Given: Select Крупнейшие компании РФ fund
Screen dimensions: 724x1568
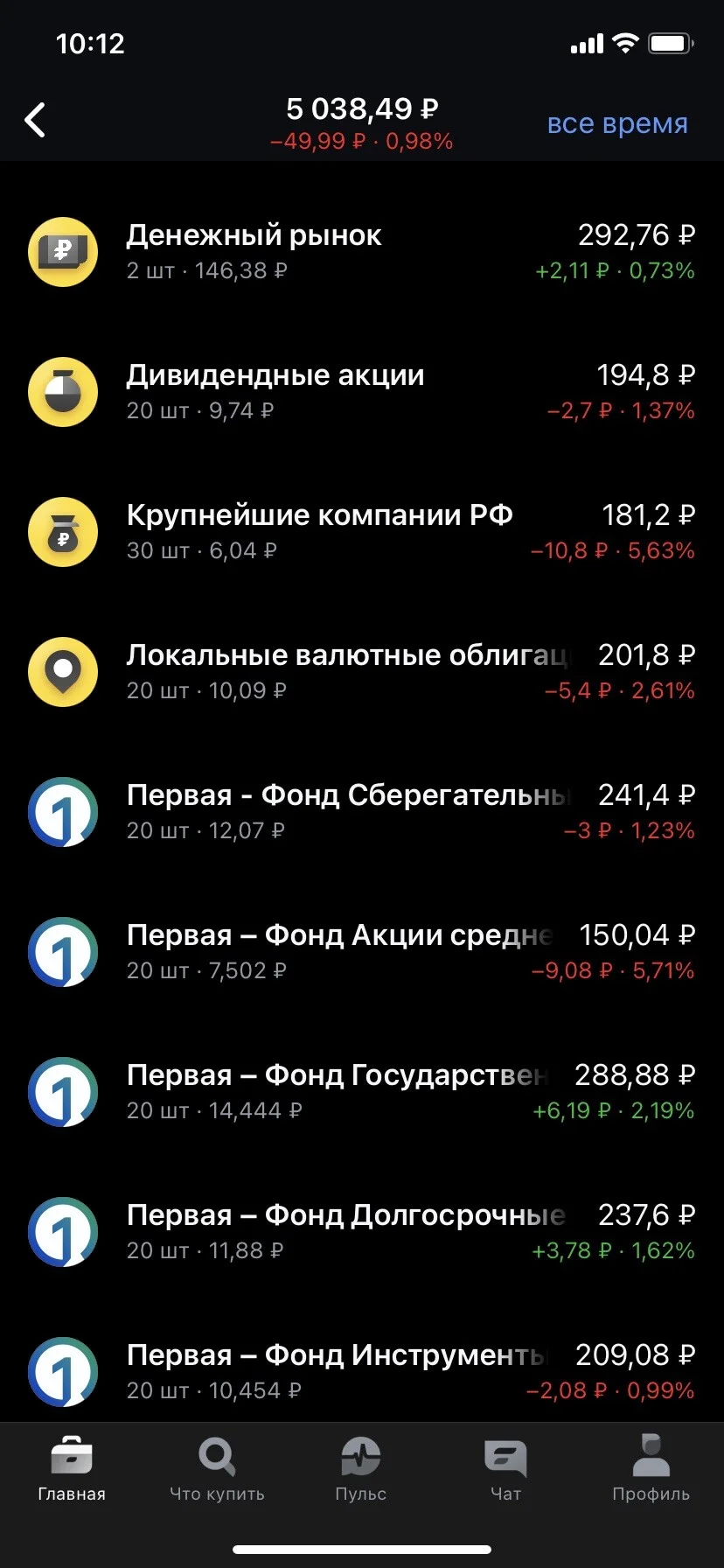Looking at the screenshot, I should click(x=362, y=532).
